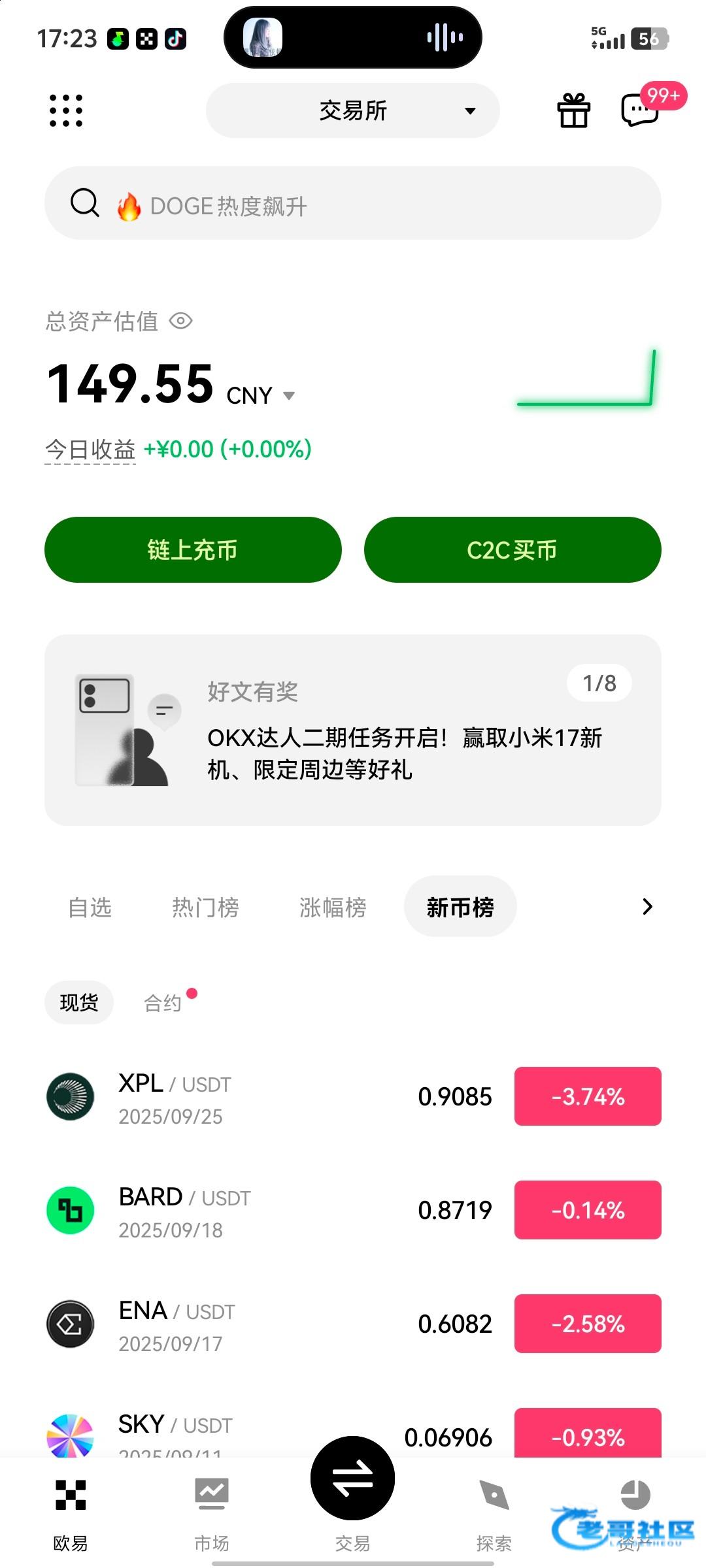
Task: Expand more rankings with arrow
Action: 647,907
